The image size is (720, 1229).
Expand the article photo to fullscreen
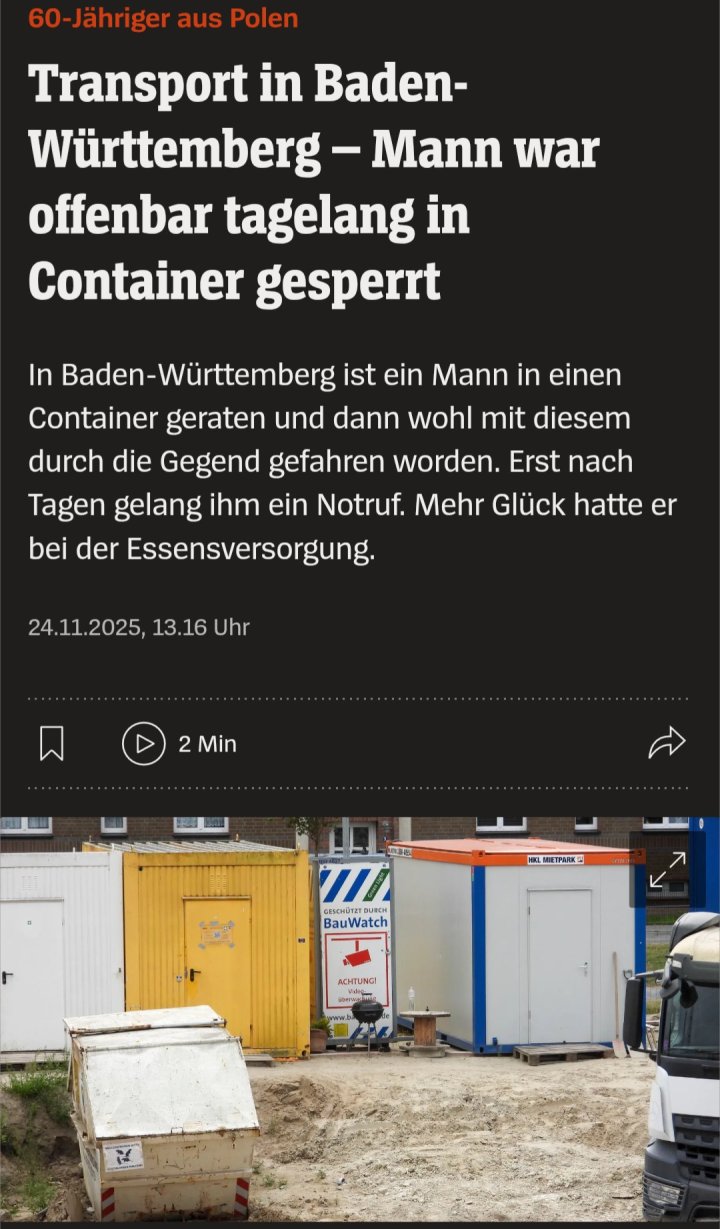point(667,869)
